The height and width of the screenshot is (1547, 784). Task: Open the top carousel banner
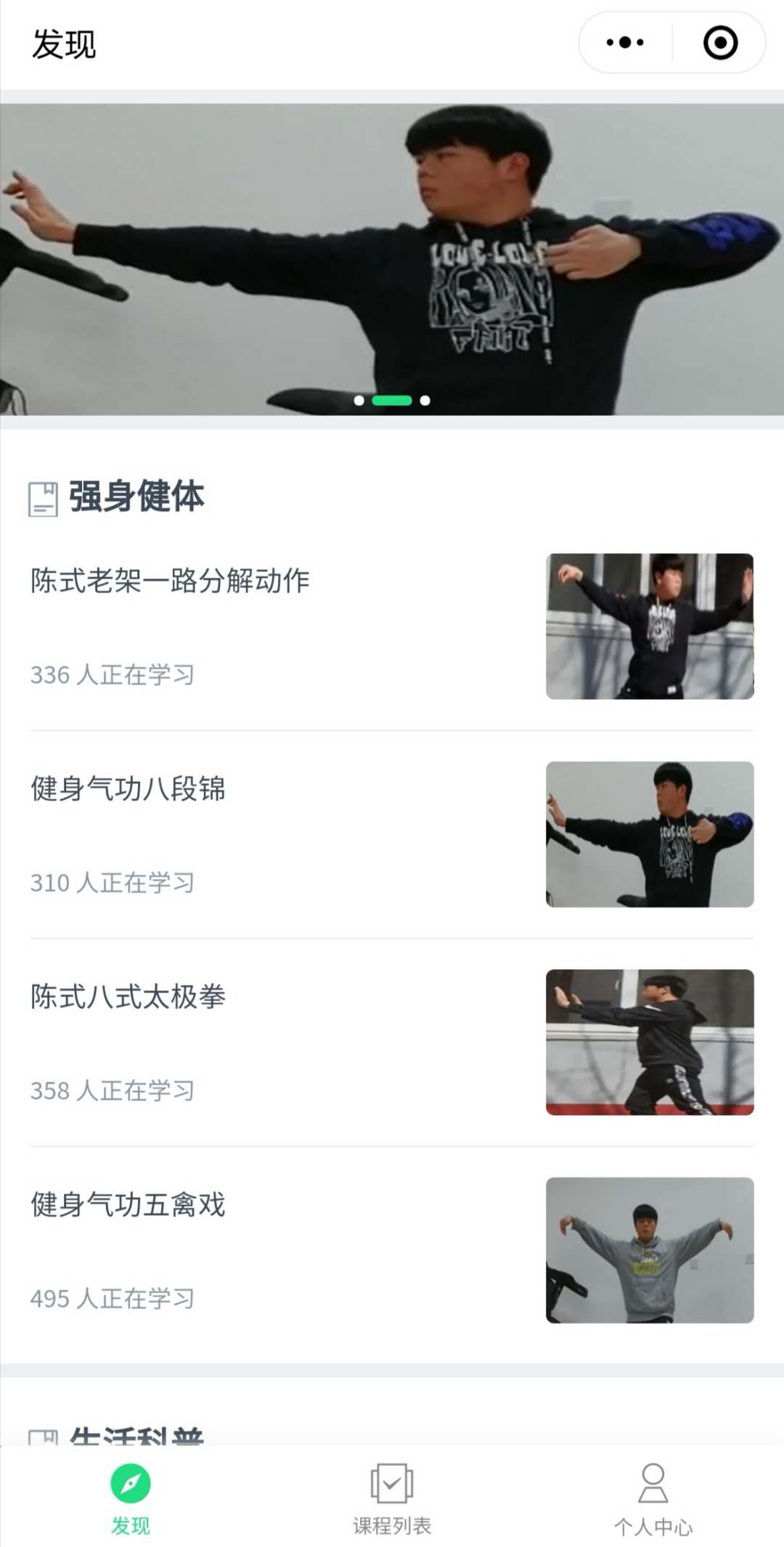(392, 259)
